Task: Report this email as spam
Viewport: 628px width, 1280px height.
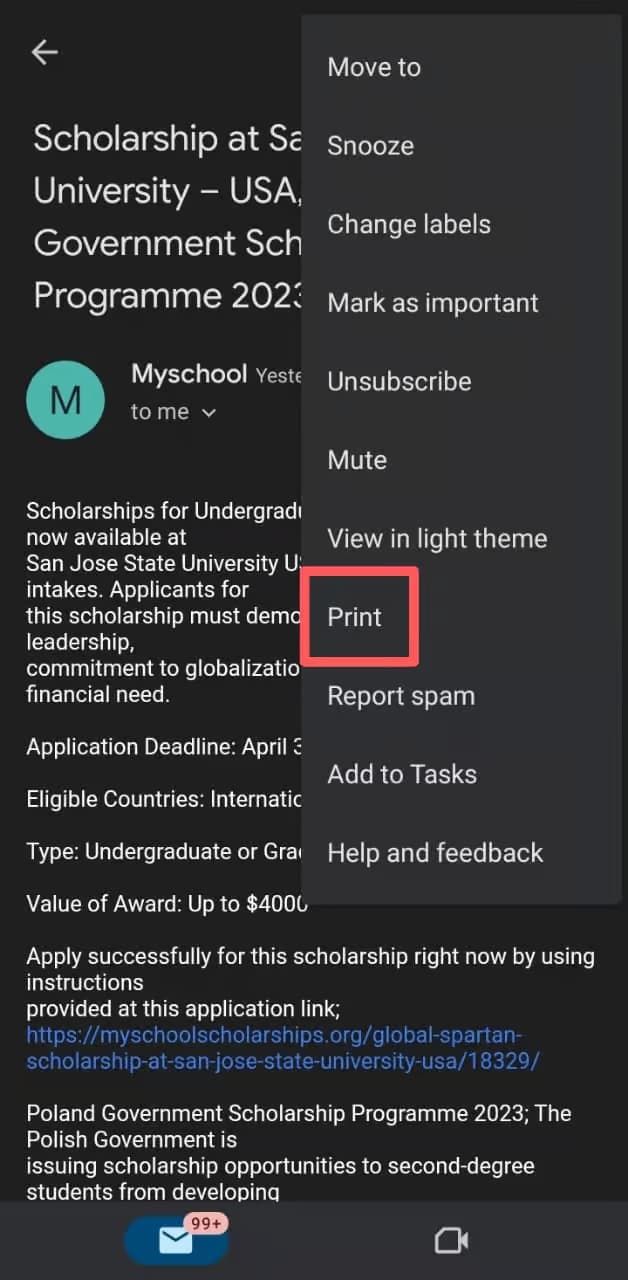Action: 461,695
